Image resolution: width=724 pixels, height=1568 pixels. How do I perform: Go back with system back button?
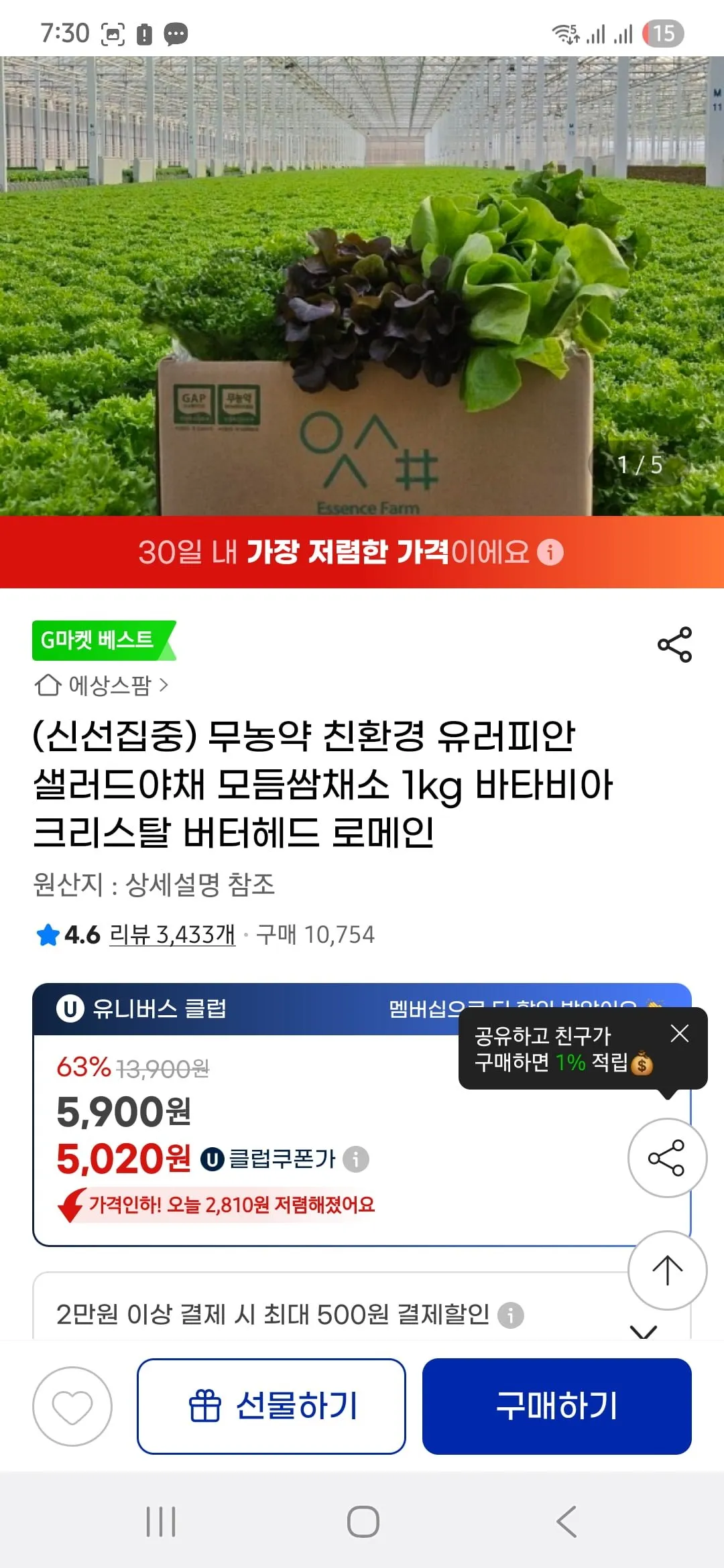click(566, 1521)
